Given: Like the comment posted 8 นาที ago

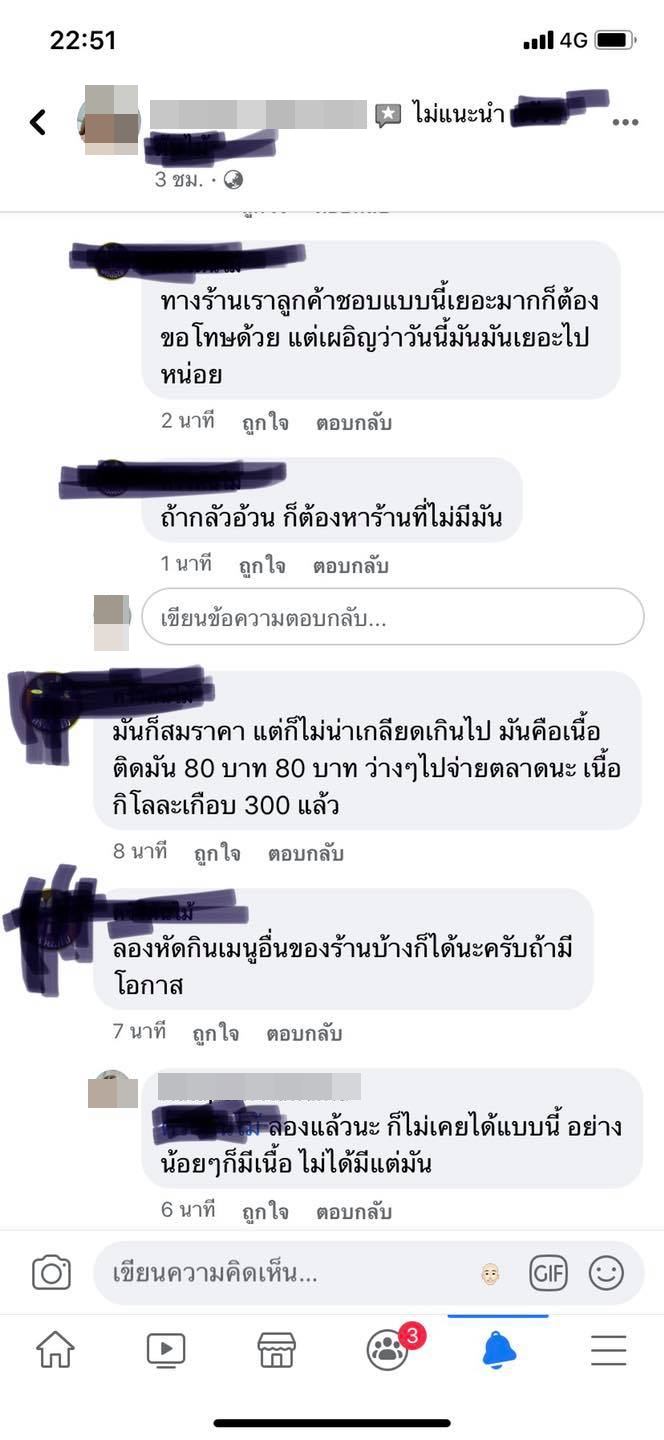Looking at the screenshot, I should [x=217, y=853].
